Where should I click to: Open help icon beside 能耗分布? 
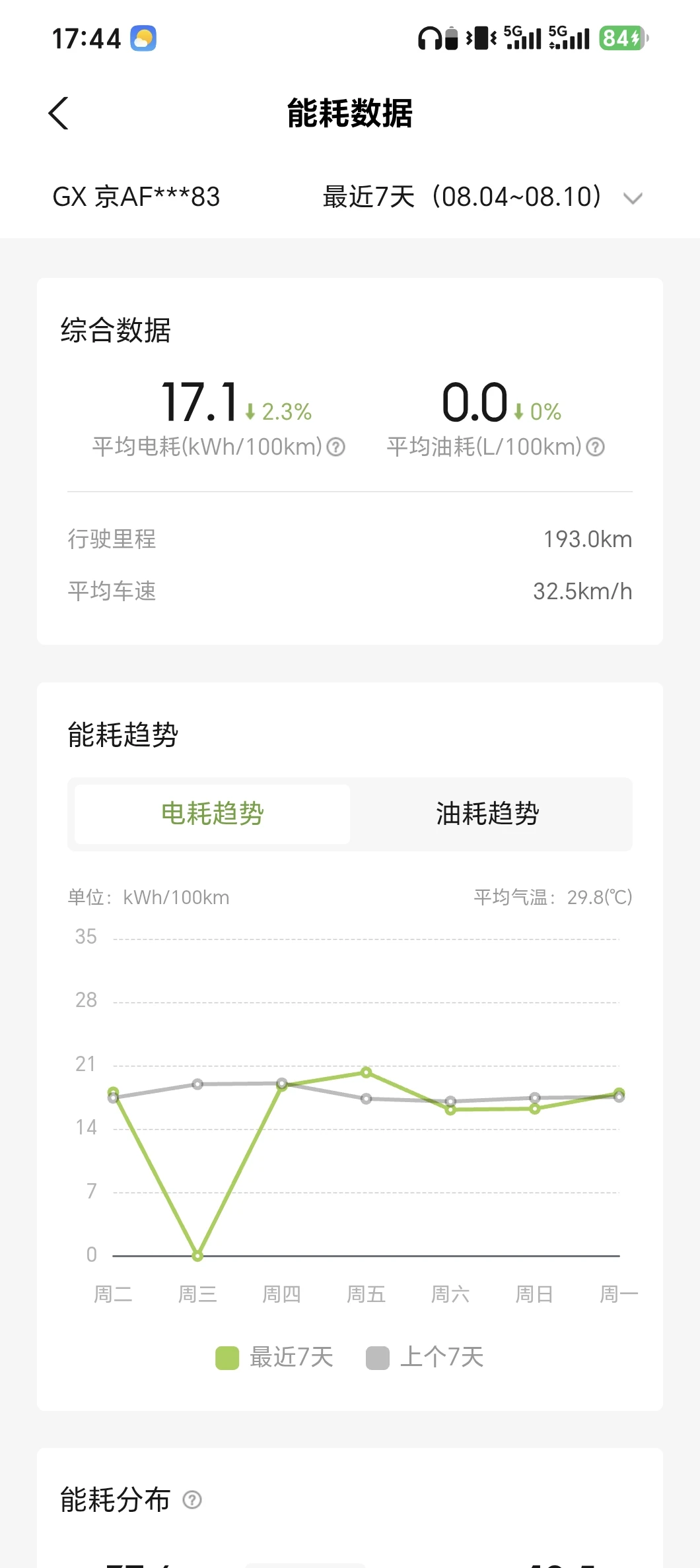pos(192,1500)
